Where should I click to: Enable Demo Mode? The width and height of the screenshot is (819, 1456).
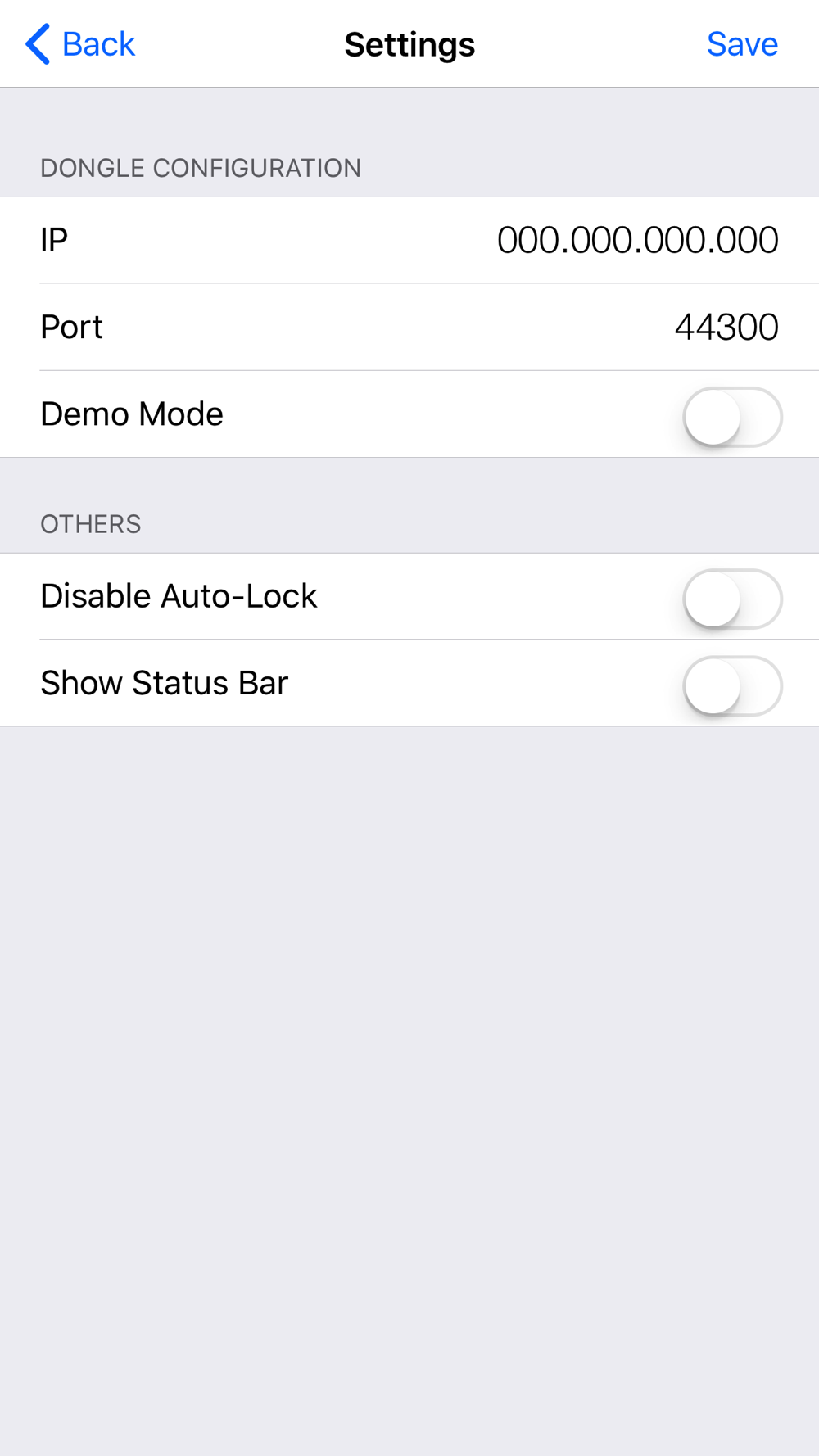pos(732,417)
